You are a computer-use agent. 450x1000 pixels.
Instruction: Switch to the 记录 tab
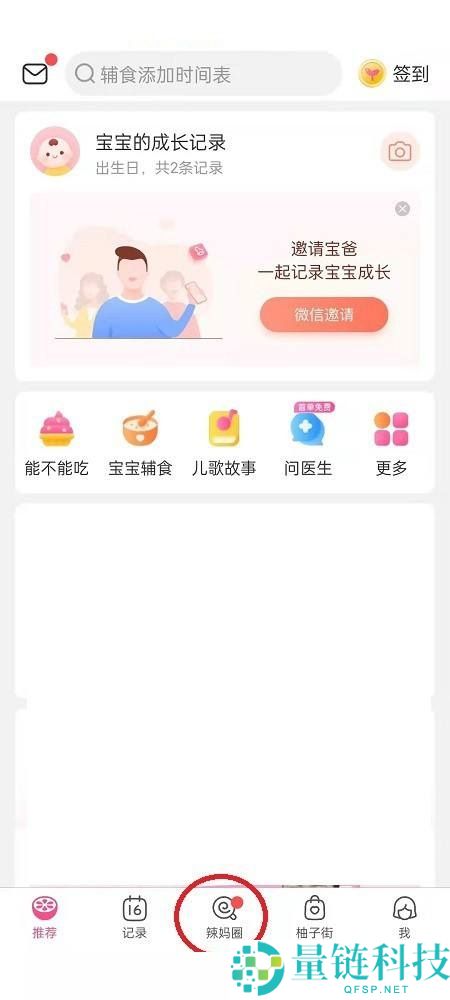(x=134, y=917)
